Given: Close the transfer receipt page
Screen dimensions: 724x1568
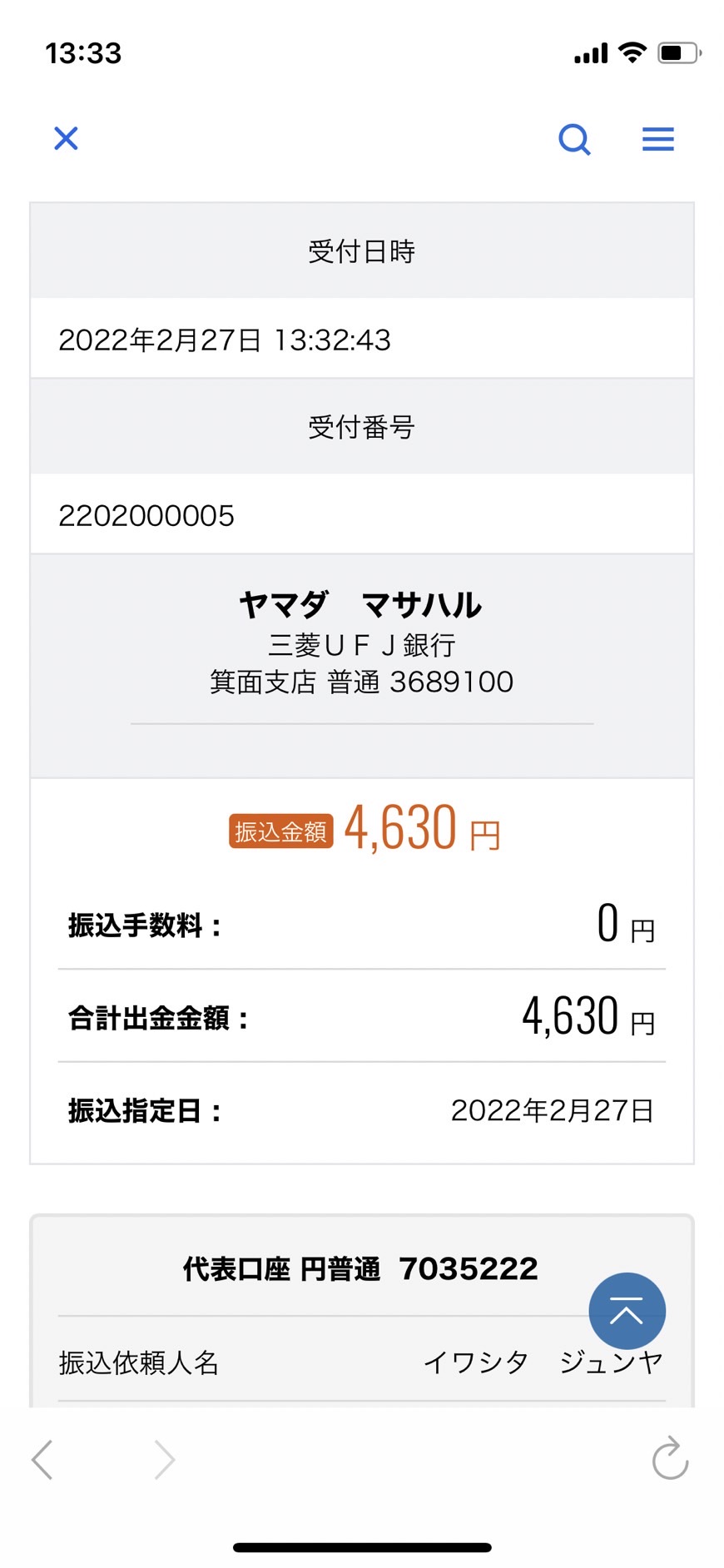Looking at the screenshot, I should (66, 138).
